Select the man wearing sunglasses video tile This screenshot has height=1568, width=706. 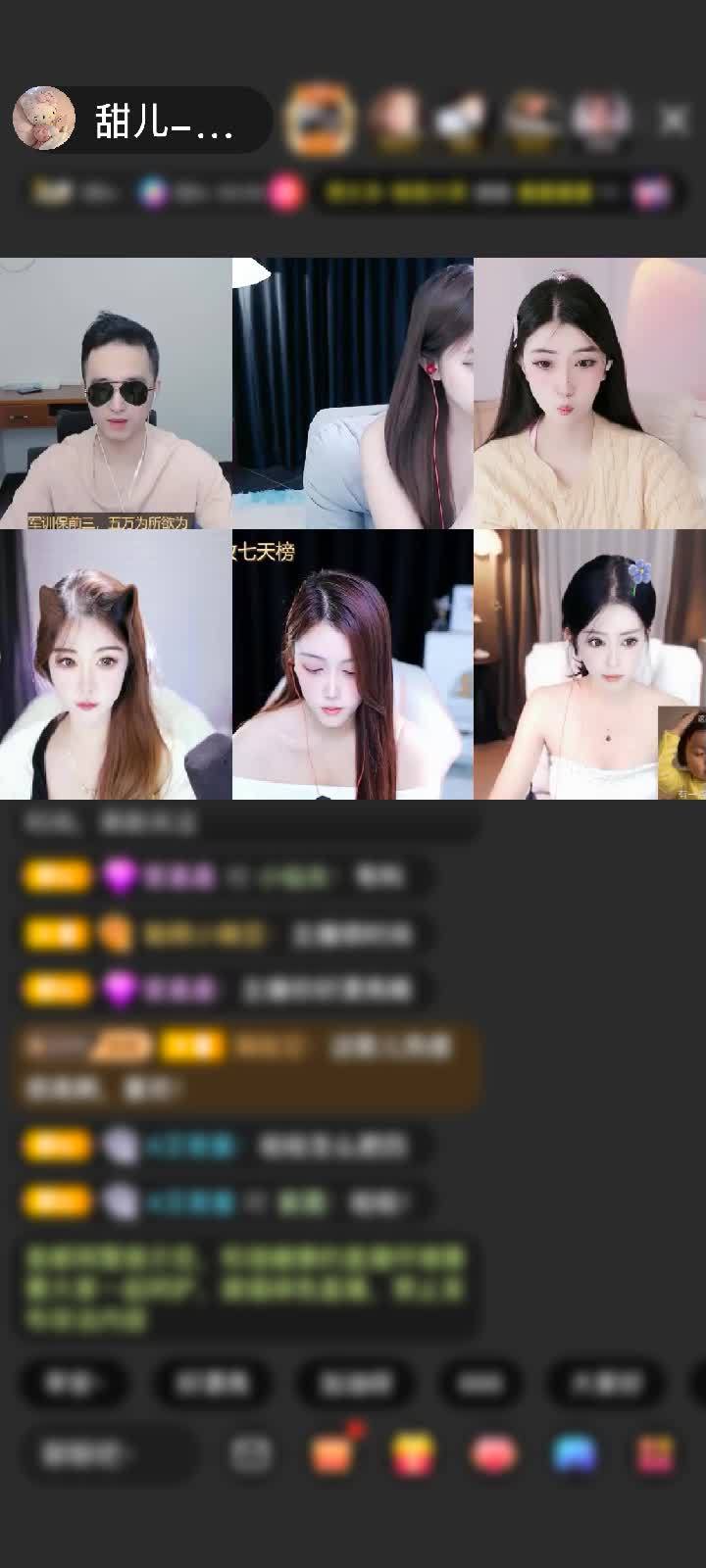tap(116, 393)
